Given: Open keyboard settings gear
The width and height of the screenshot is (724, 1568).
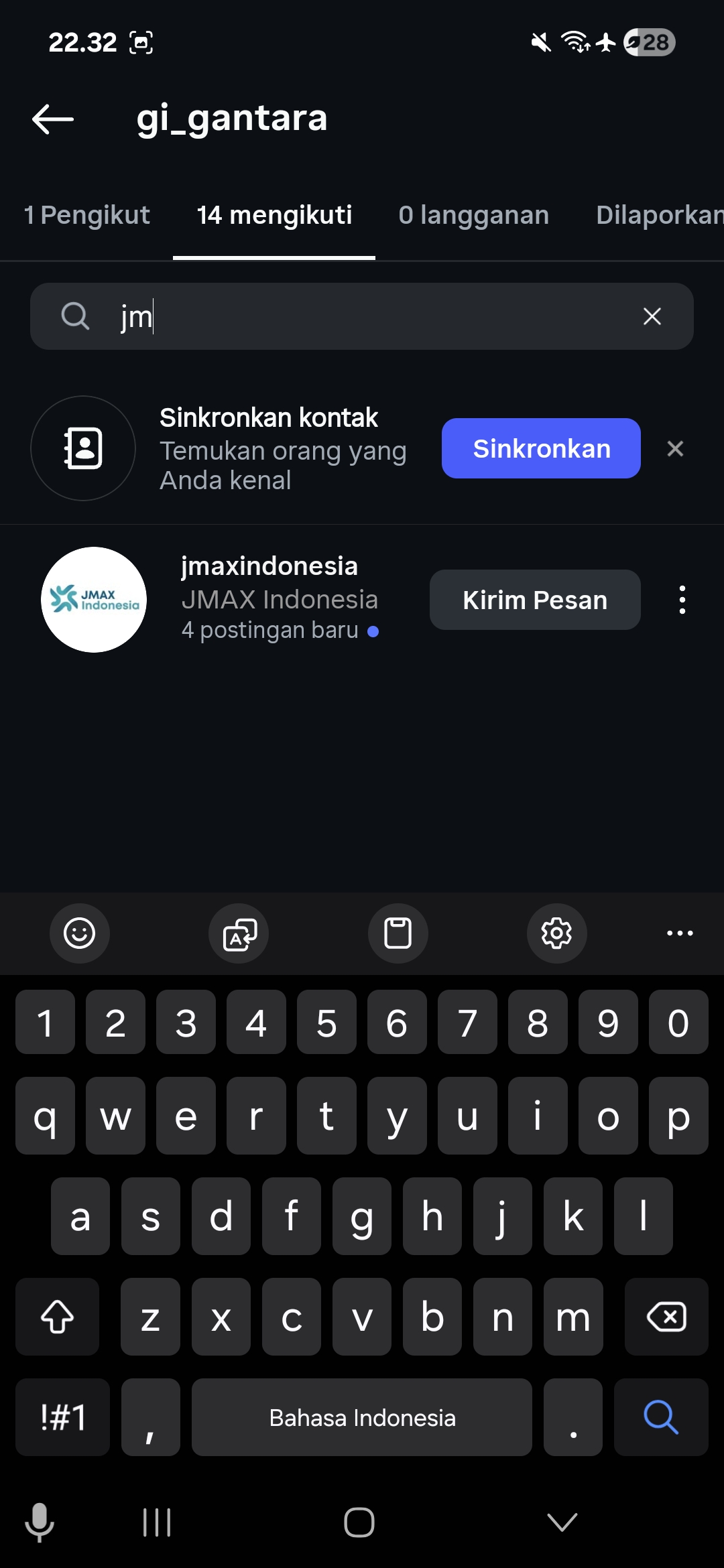Looking at the screenshot, I should [556, 933].
